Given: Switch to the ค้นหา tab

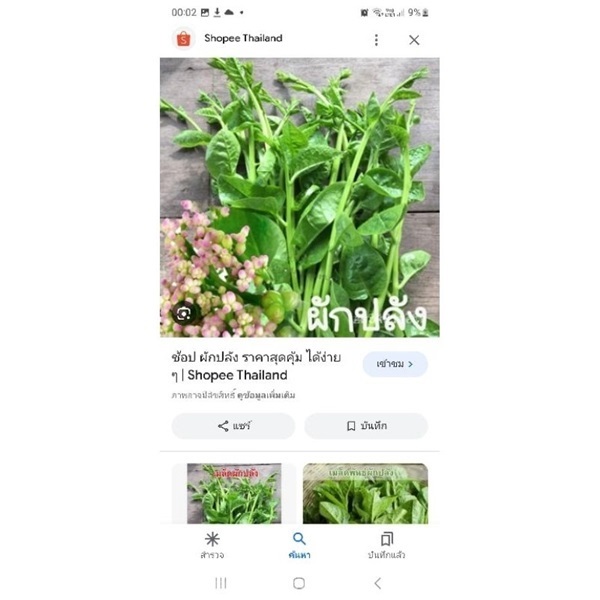Looking at the screenshot, I should click(x=299, y=545).
